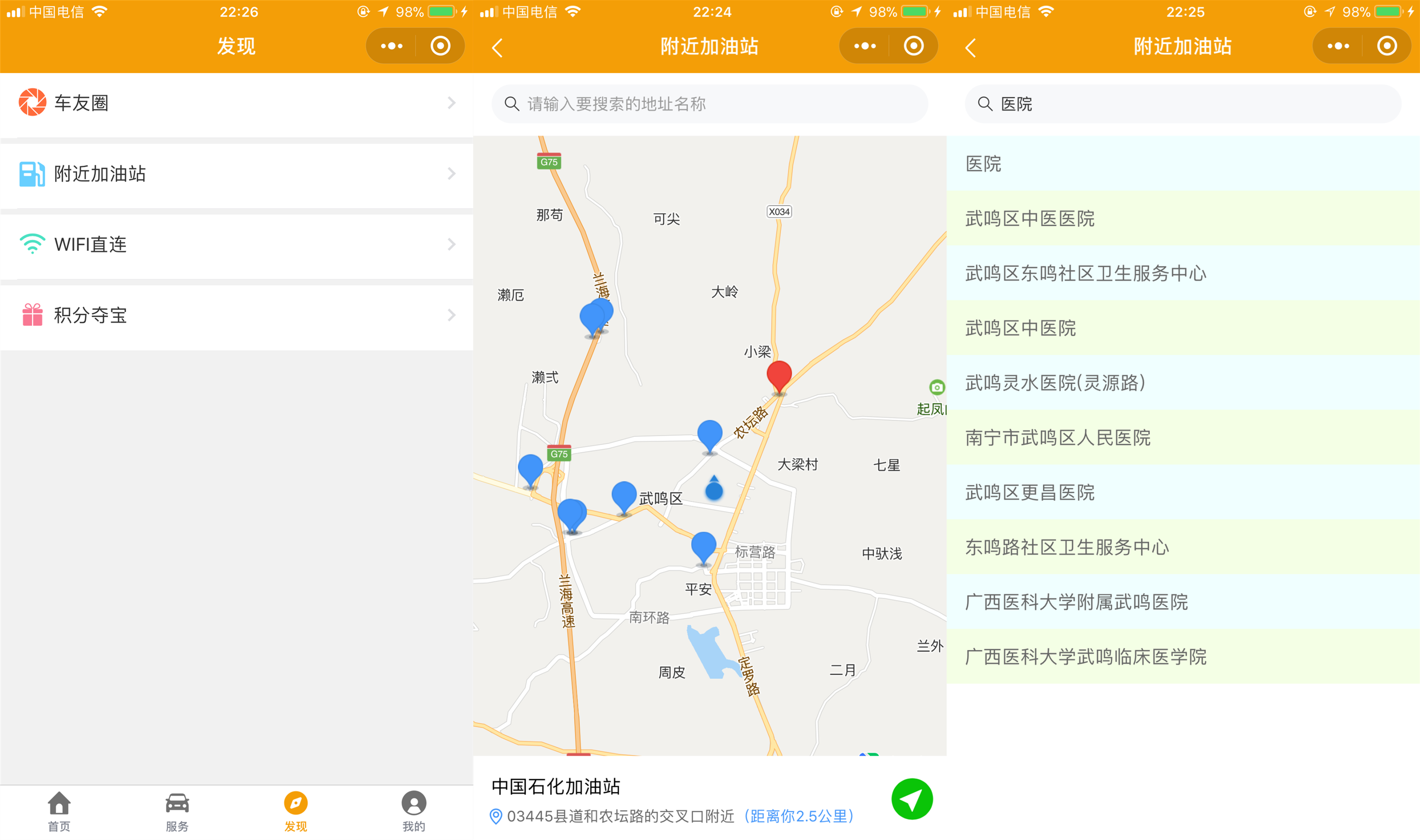
Task: Open the mini program menu on 发现 screen
Action: tap(392, 46)
